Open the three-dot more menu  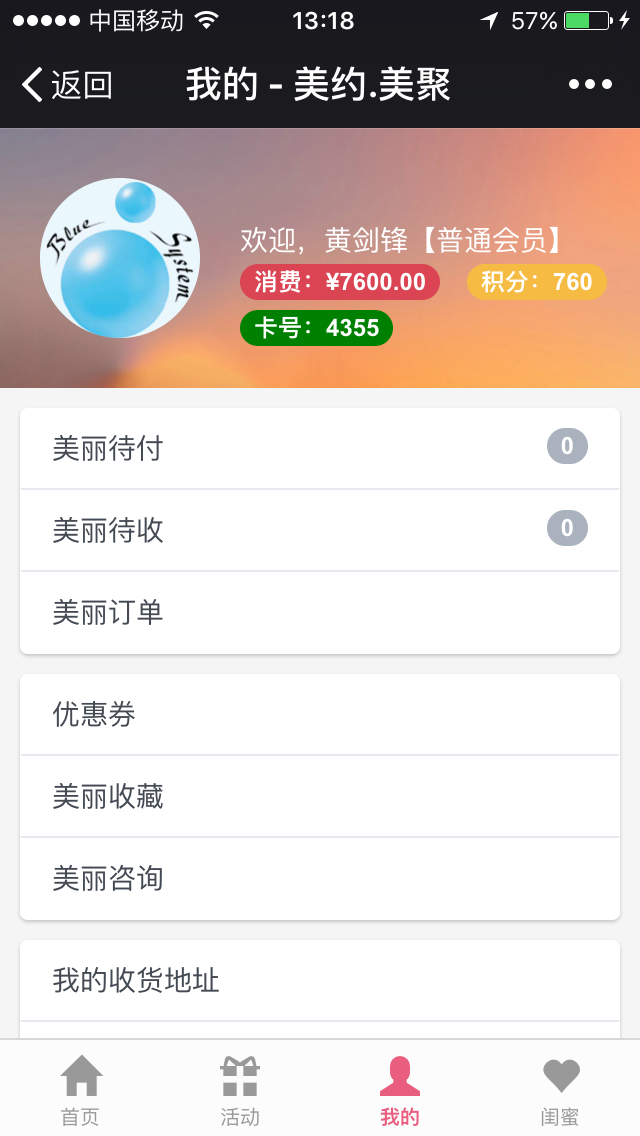click(590, 85)
